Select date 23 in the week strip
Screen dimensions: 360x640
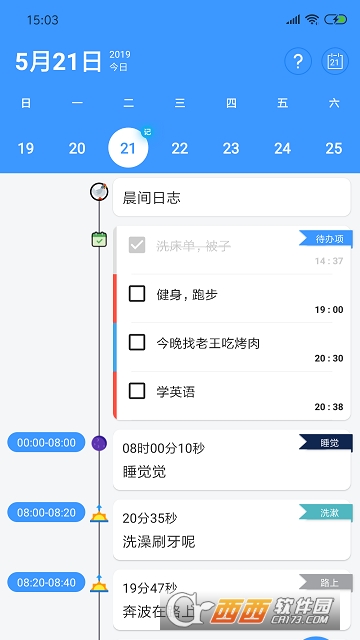click(231, 148)
